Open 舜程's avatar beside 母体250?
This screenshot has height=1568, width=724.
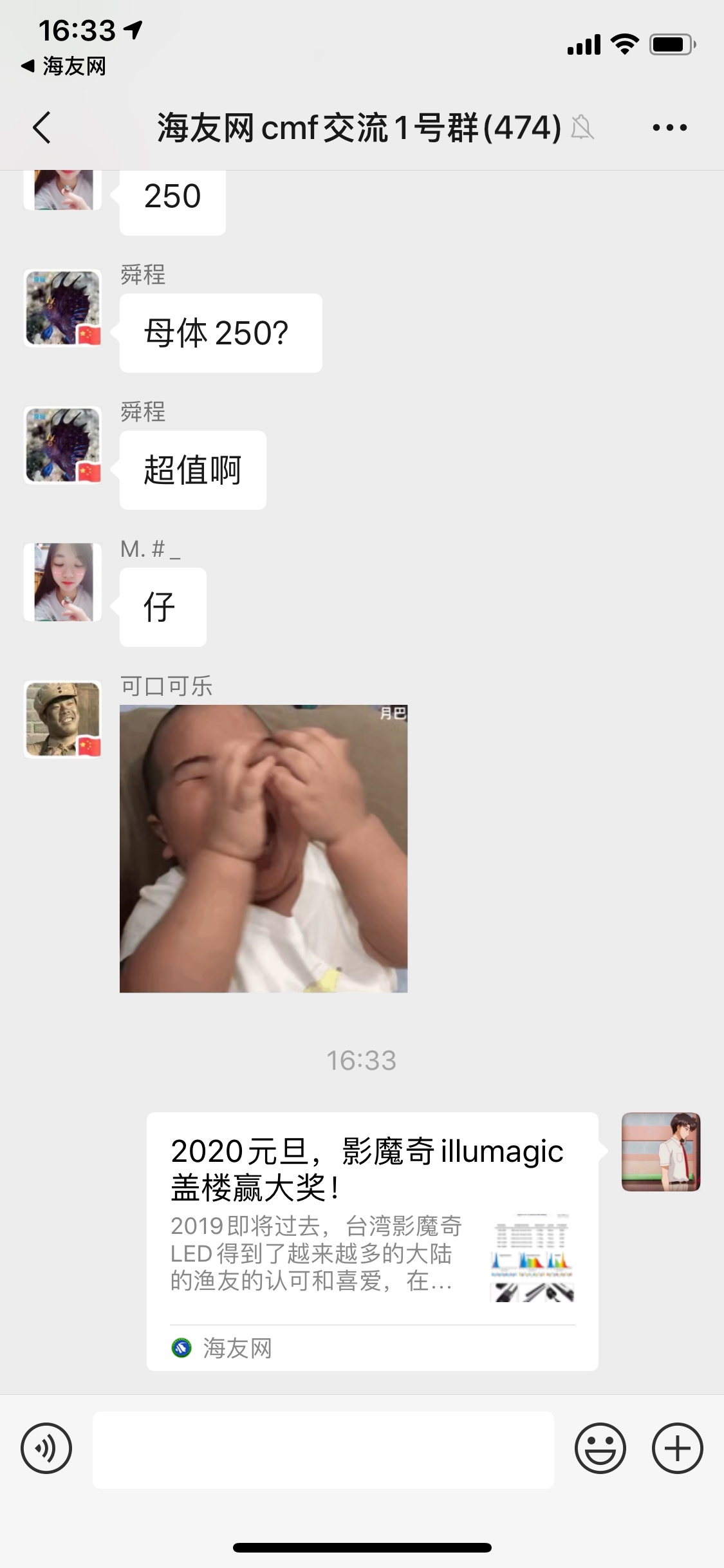[63, 308]
